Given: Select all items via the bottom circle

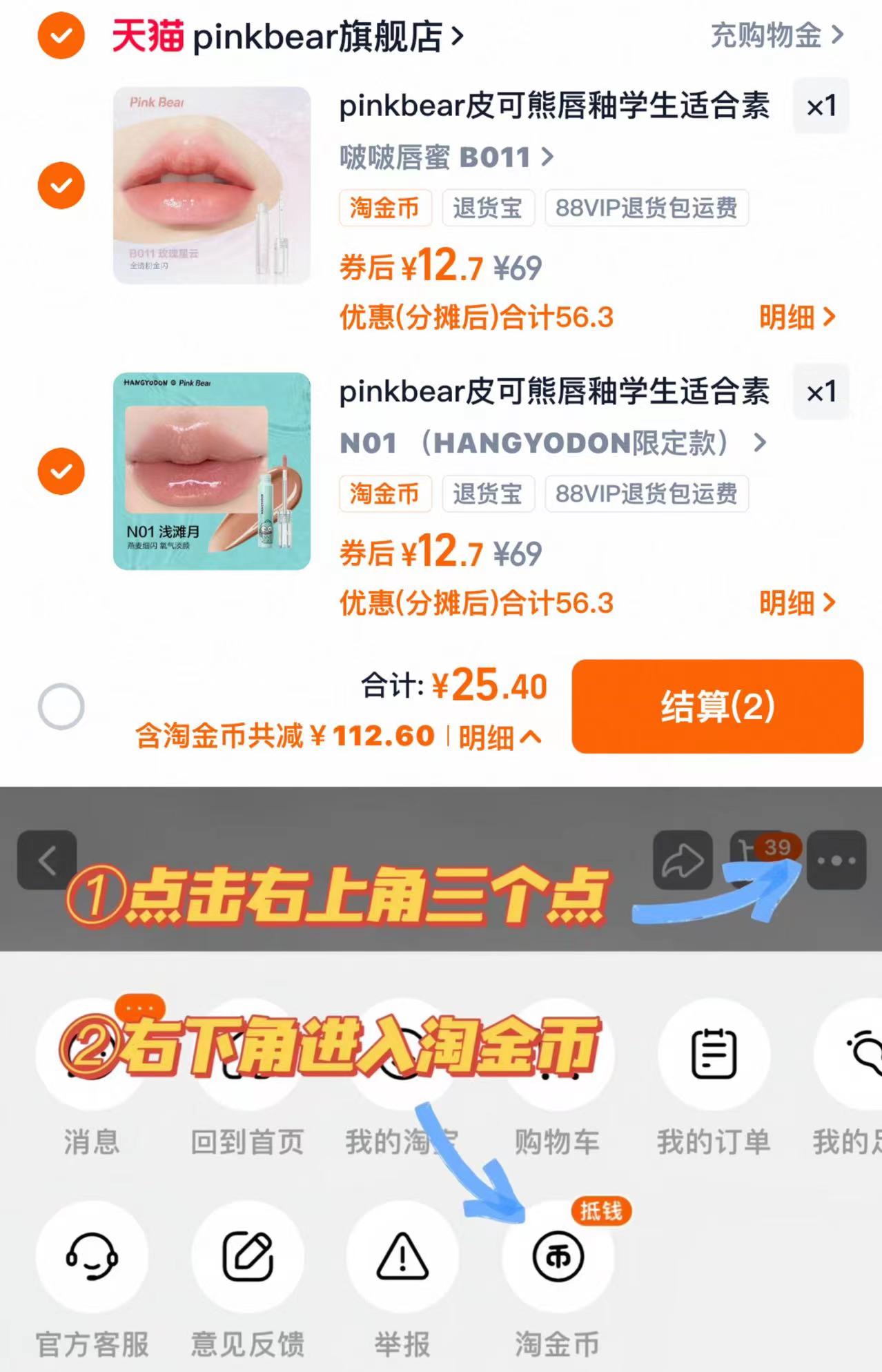Looking at the screenshot, I should point(61,705).
